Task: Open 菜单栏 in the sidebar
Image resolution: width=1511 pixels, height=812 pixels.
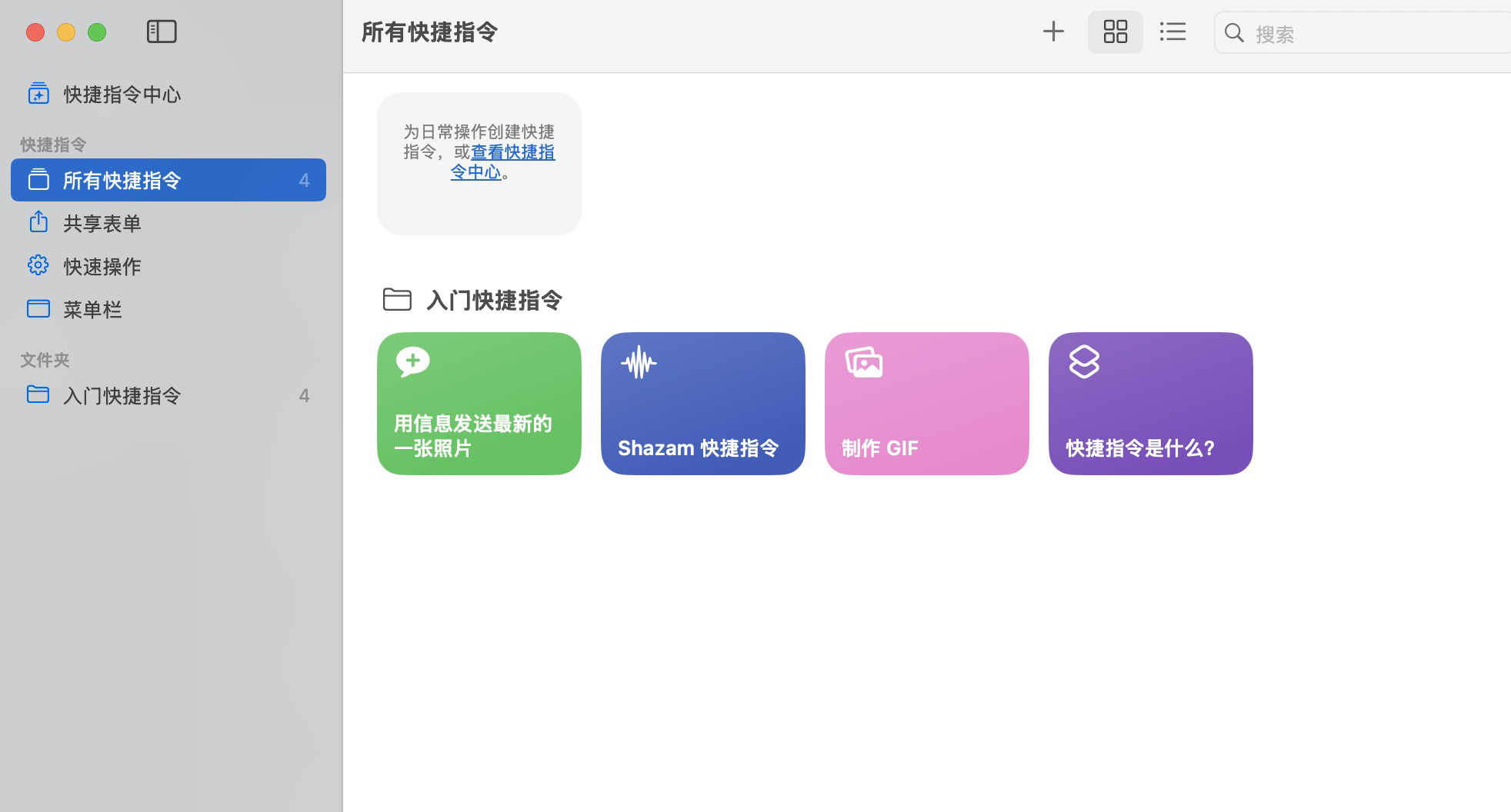Action: click(92, 309)
